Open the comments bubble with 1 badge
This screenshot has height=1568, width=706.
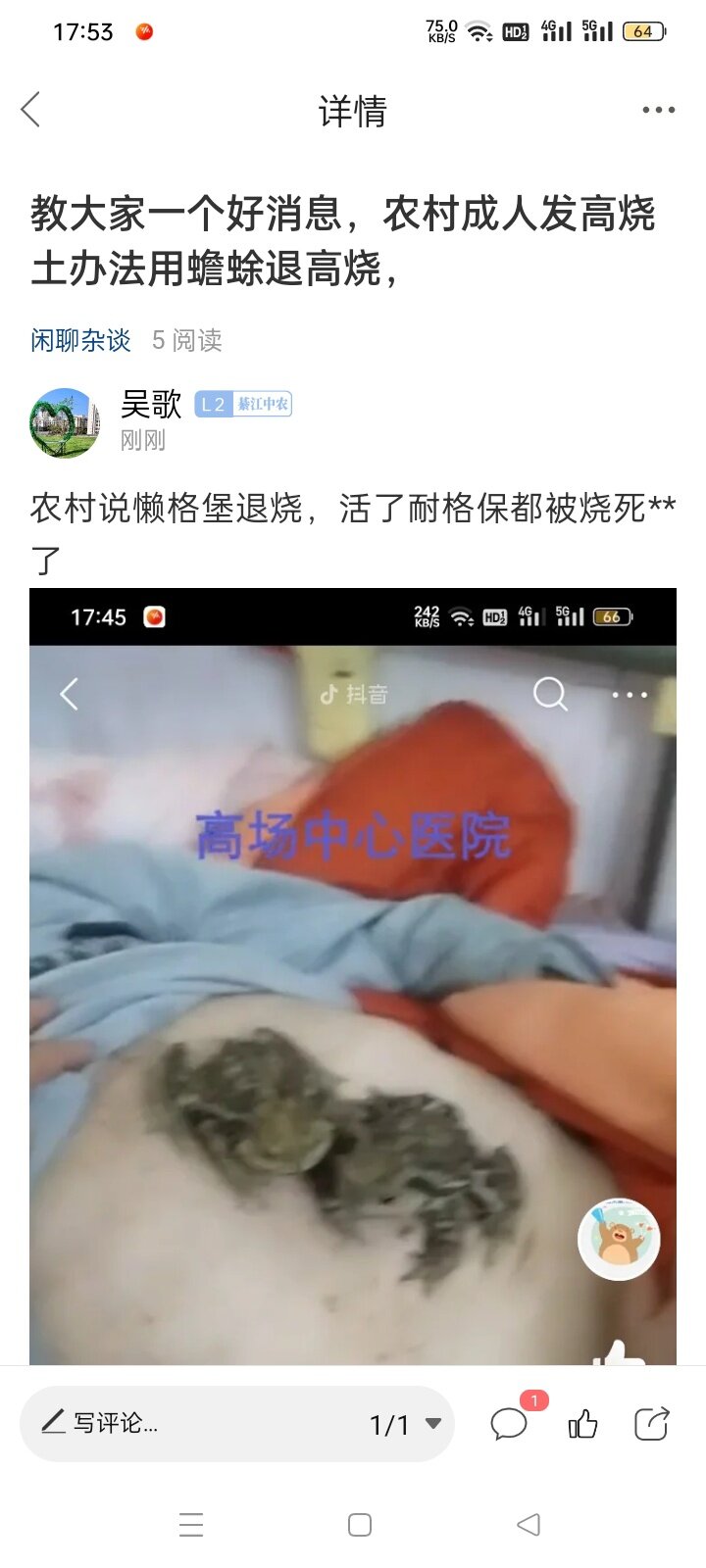[x=511, y=1423]
